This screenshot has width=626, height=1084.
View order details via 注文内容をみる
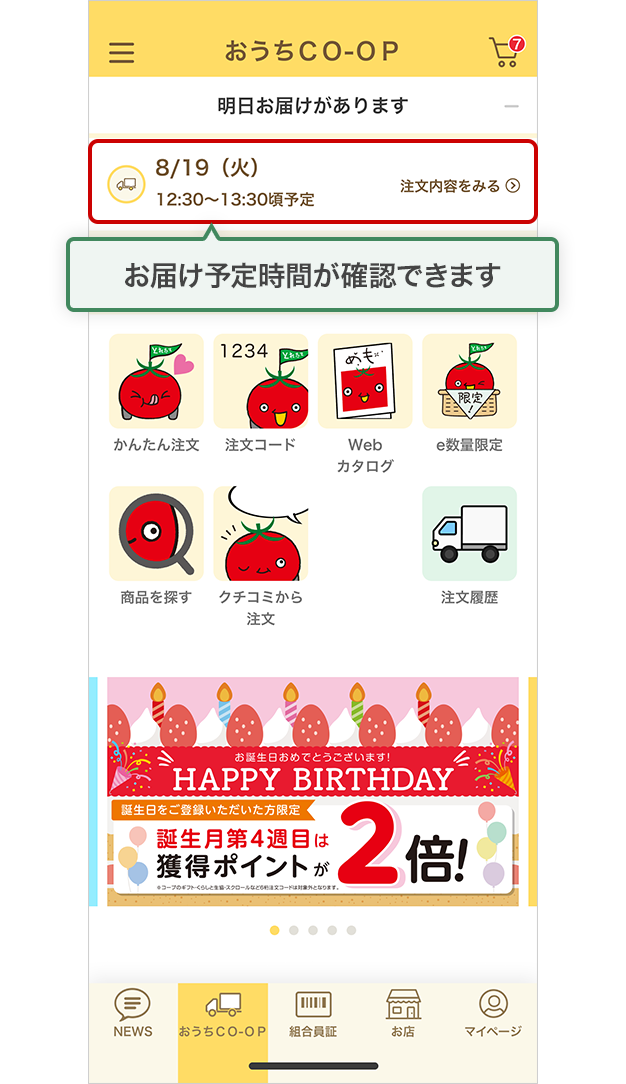pyautogui.click(x=459, y=186)
